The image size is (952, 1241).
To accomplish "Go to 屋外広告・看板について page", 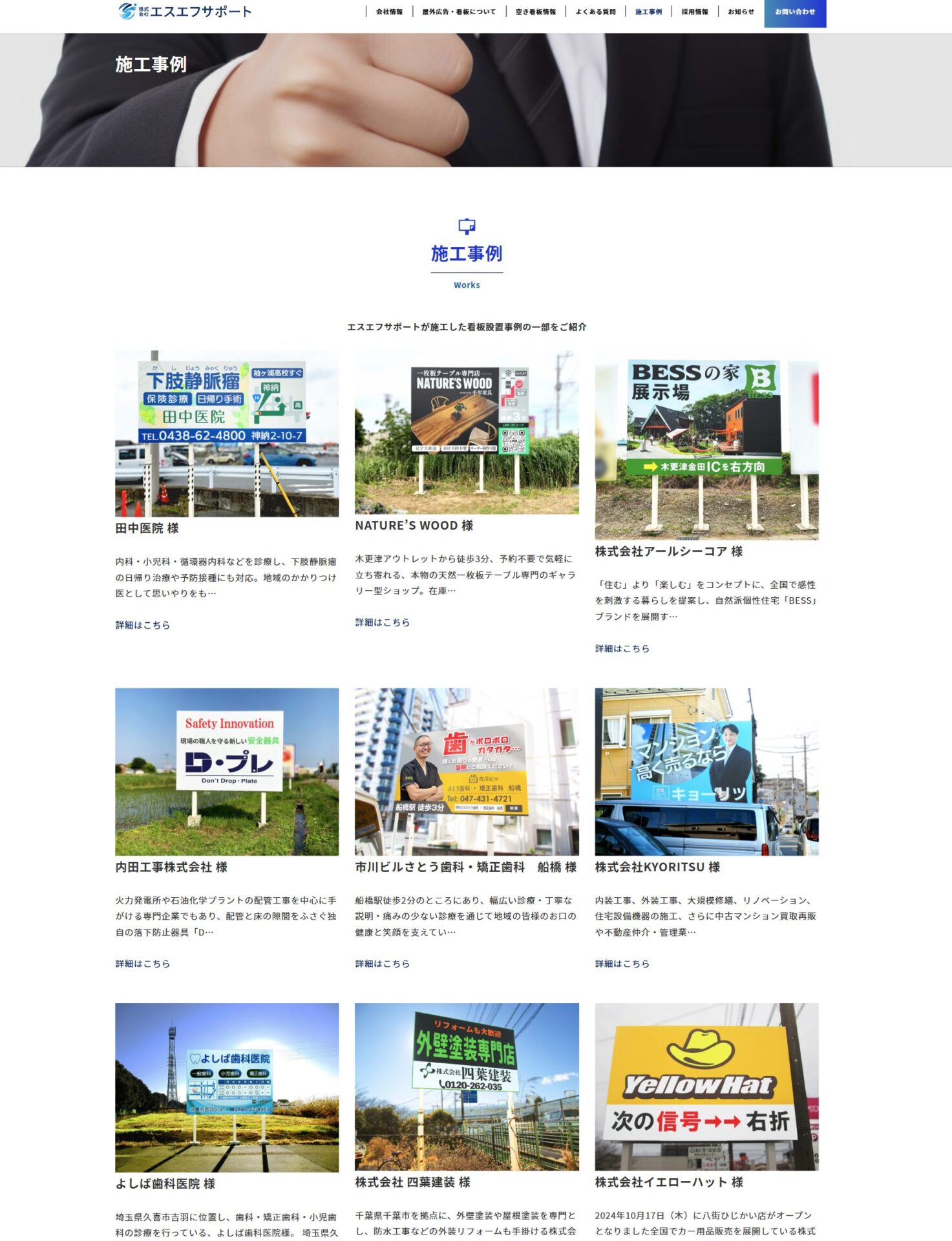I will click(459, 12).
